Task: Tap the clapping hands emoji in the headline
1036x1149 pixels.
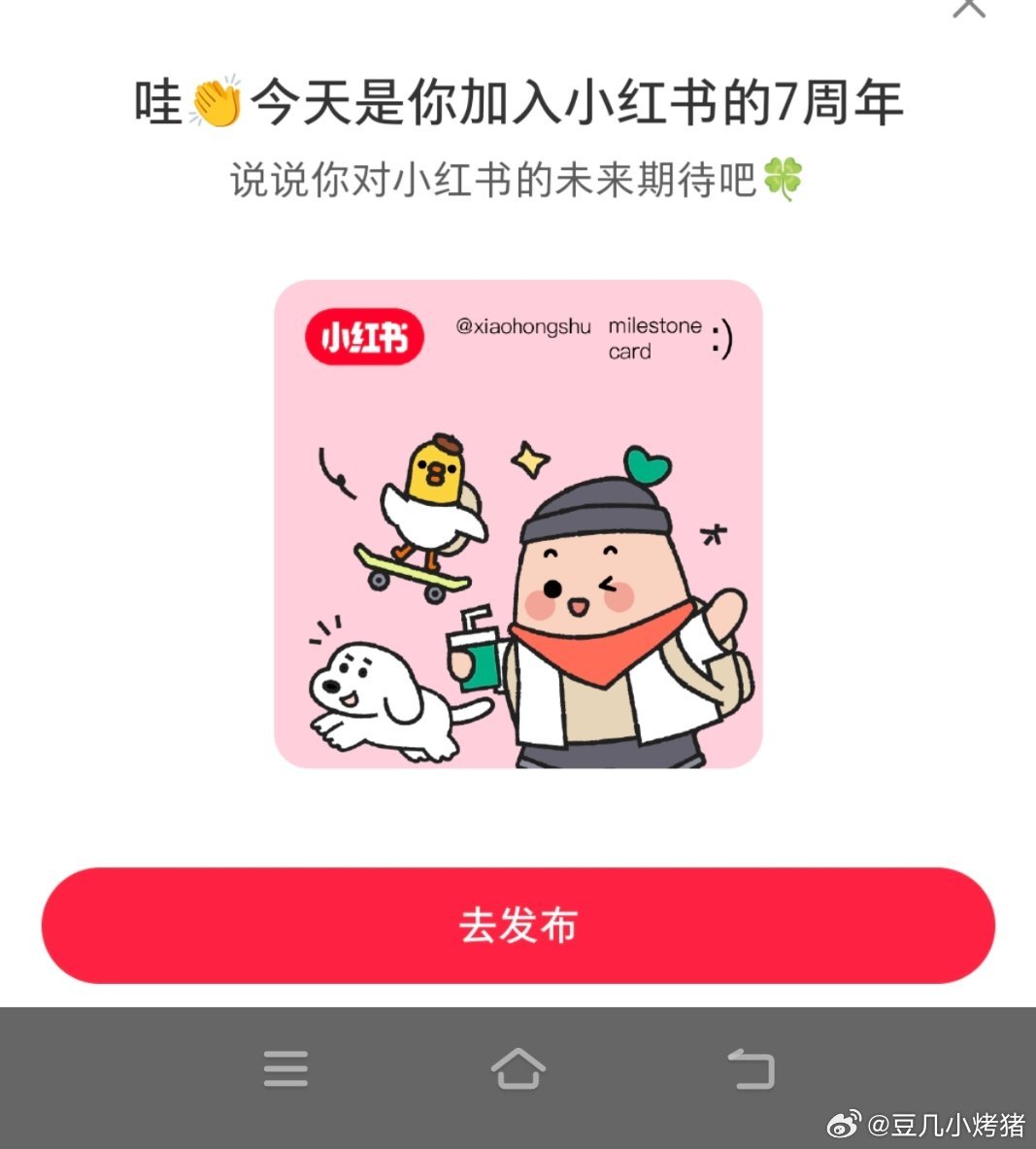Action: click(x=217, y=100)
